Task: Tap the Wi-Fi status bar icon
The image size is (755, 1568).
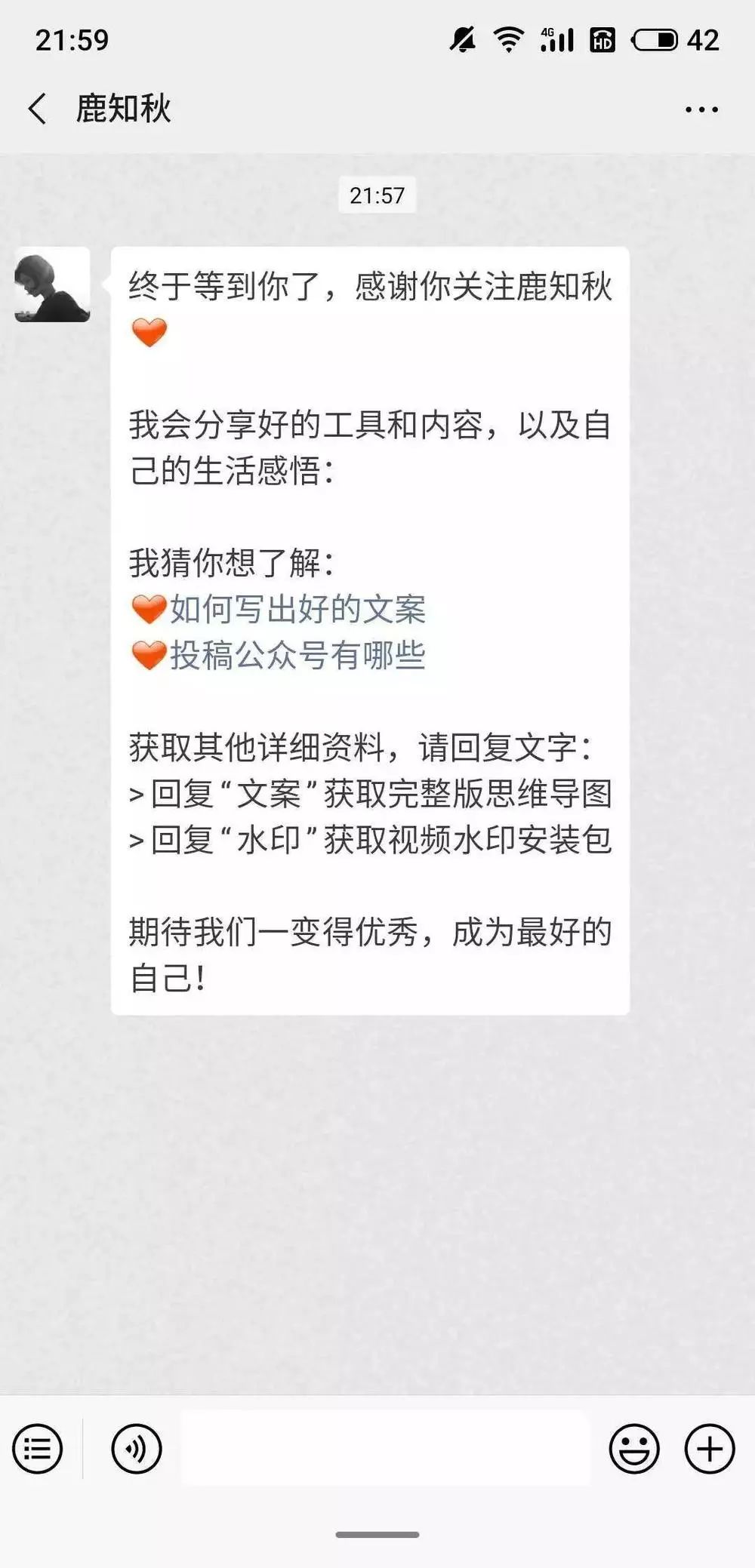Action: click(x=510, y=38)
